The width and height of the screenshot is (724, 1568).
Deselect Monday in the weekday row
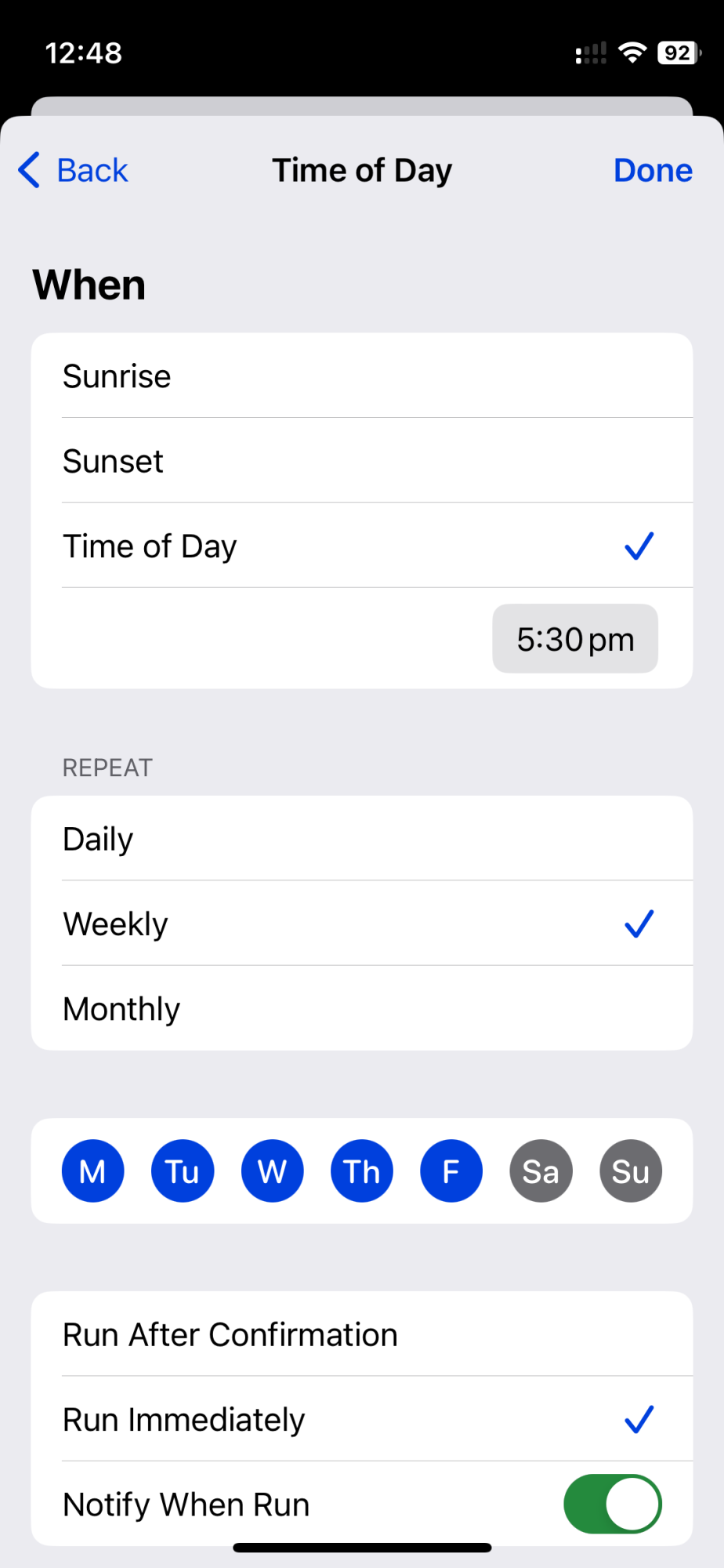(92, 1171)
